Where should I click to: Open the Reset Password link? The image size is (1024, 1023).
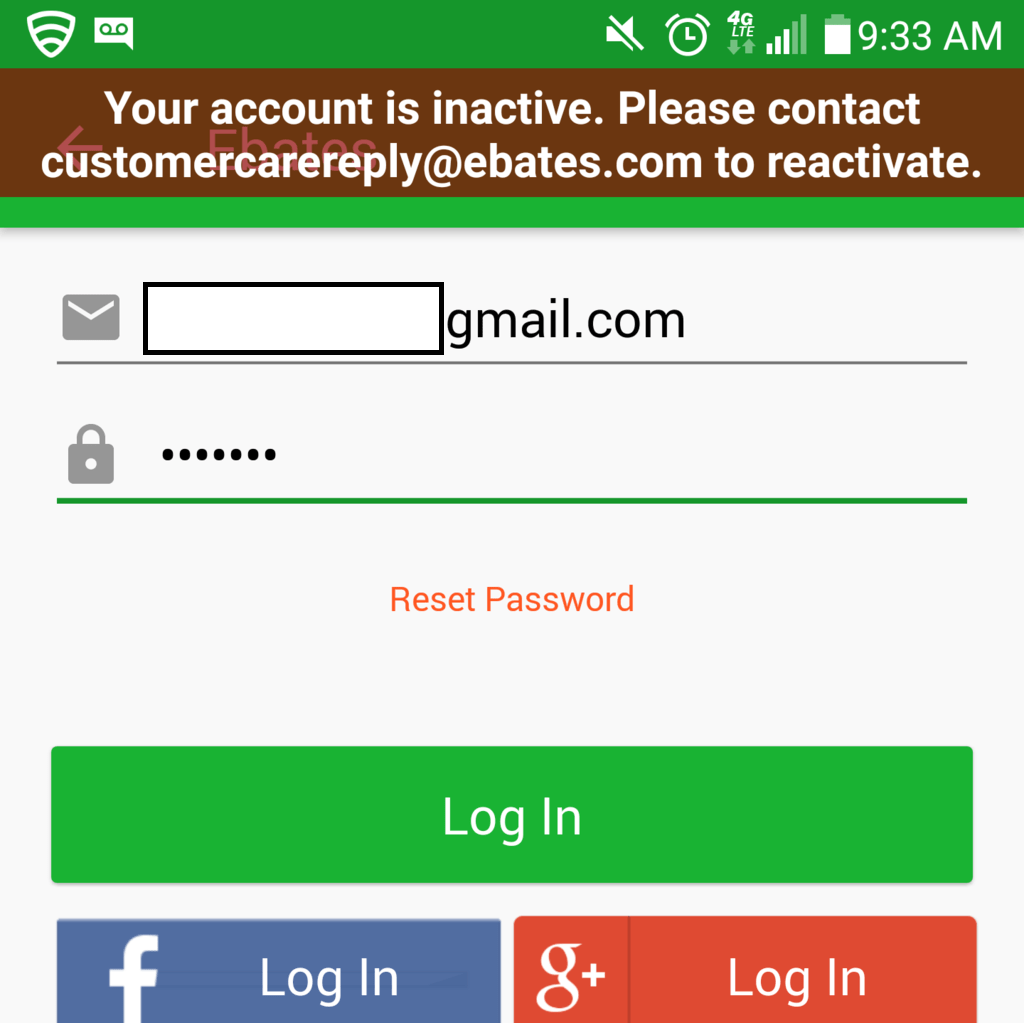tap(511, 599)
